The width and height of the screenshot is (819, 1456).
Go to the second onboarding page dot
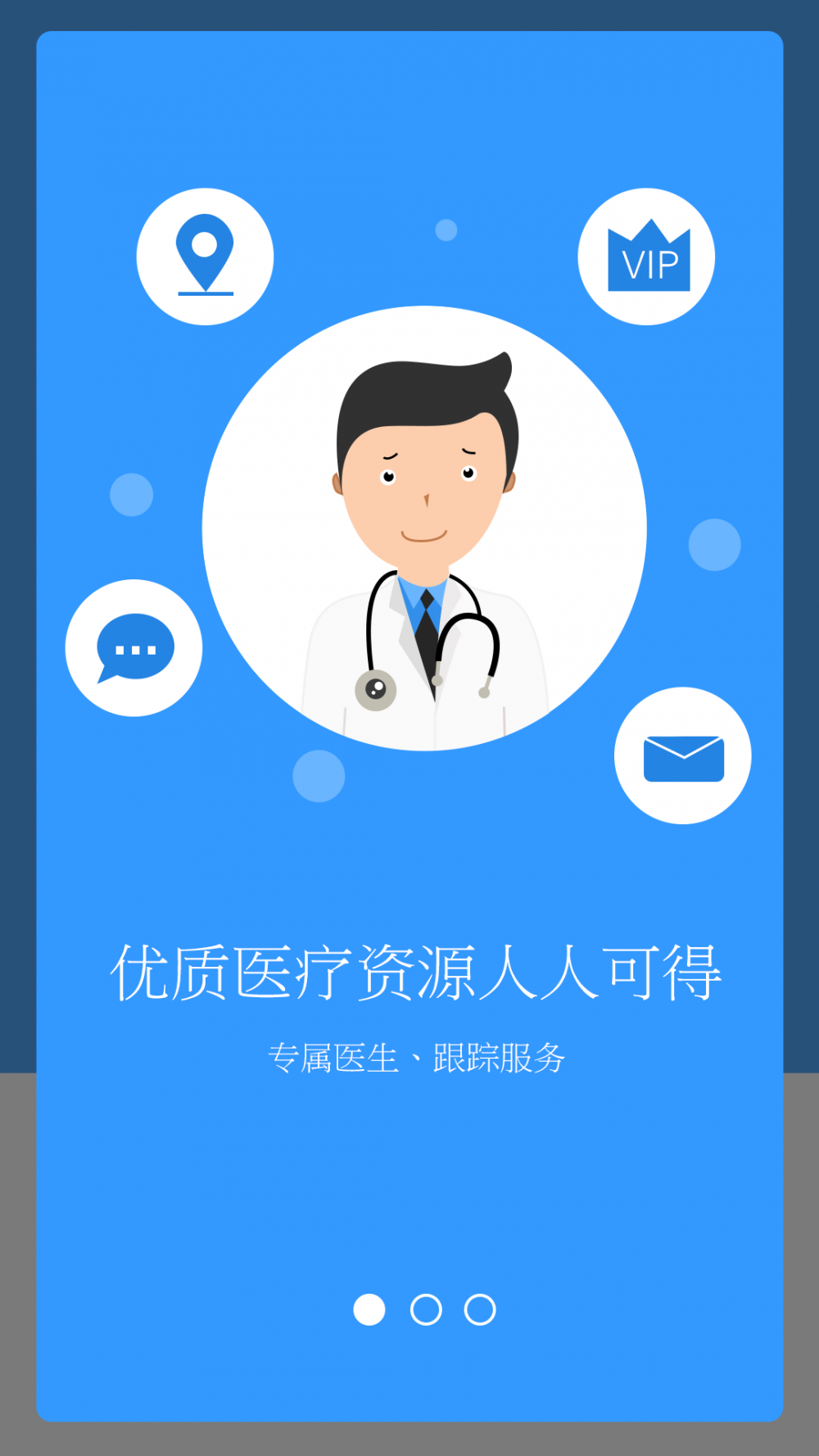tap(426, 1309)
